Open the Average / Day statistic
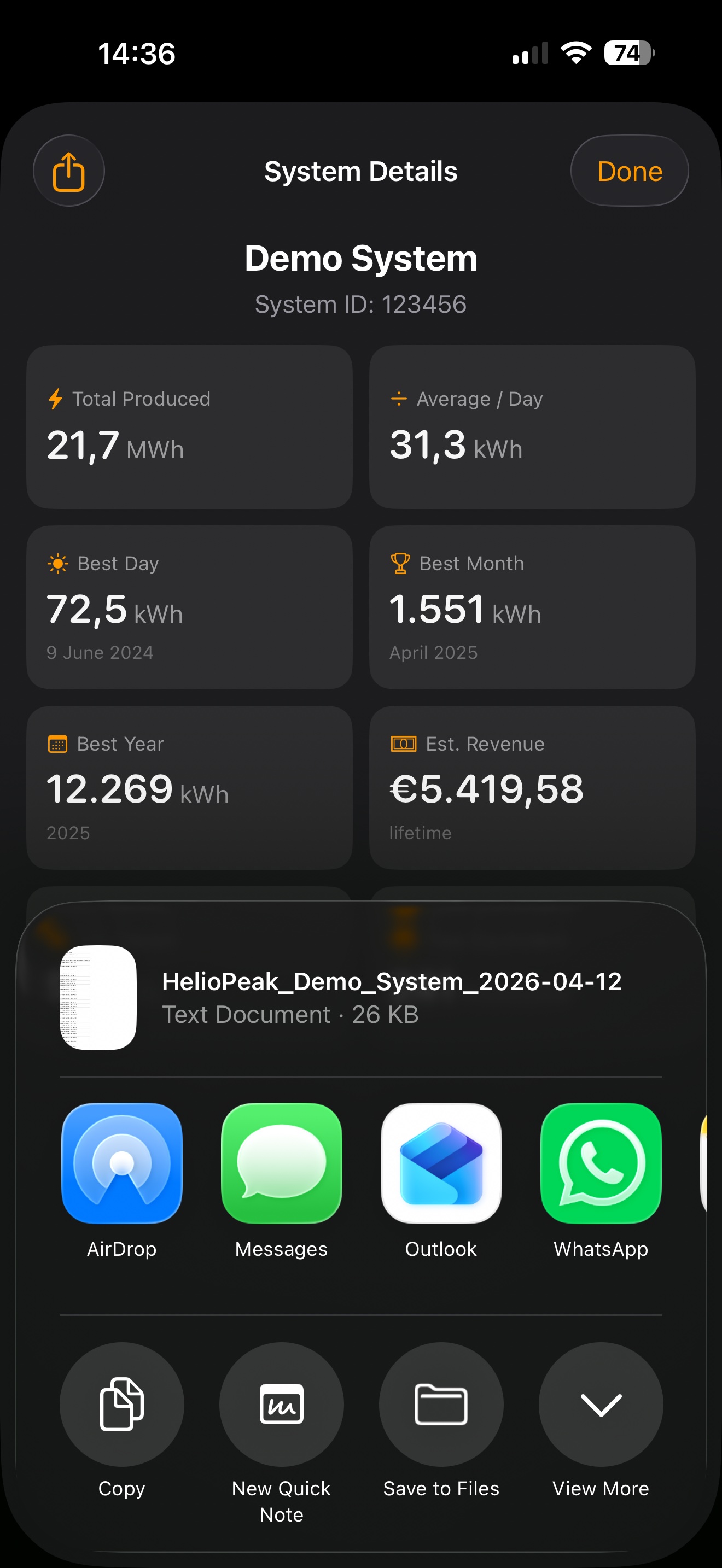Screen dimensions: 722x1568 532,426
